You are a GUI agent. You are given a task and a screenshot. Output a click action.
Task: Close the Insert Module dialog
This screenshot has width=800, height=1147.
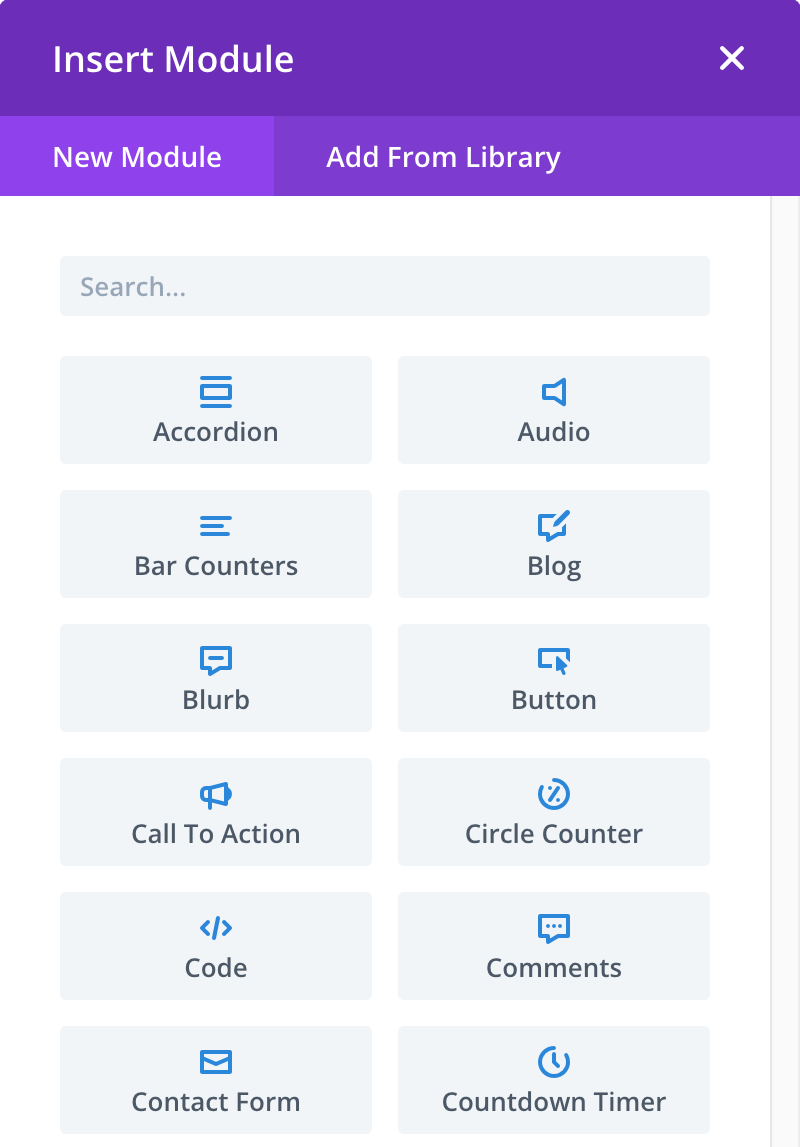(731, 59)
